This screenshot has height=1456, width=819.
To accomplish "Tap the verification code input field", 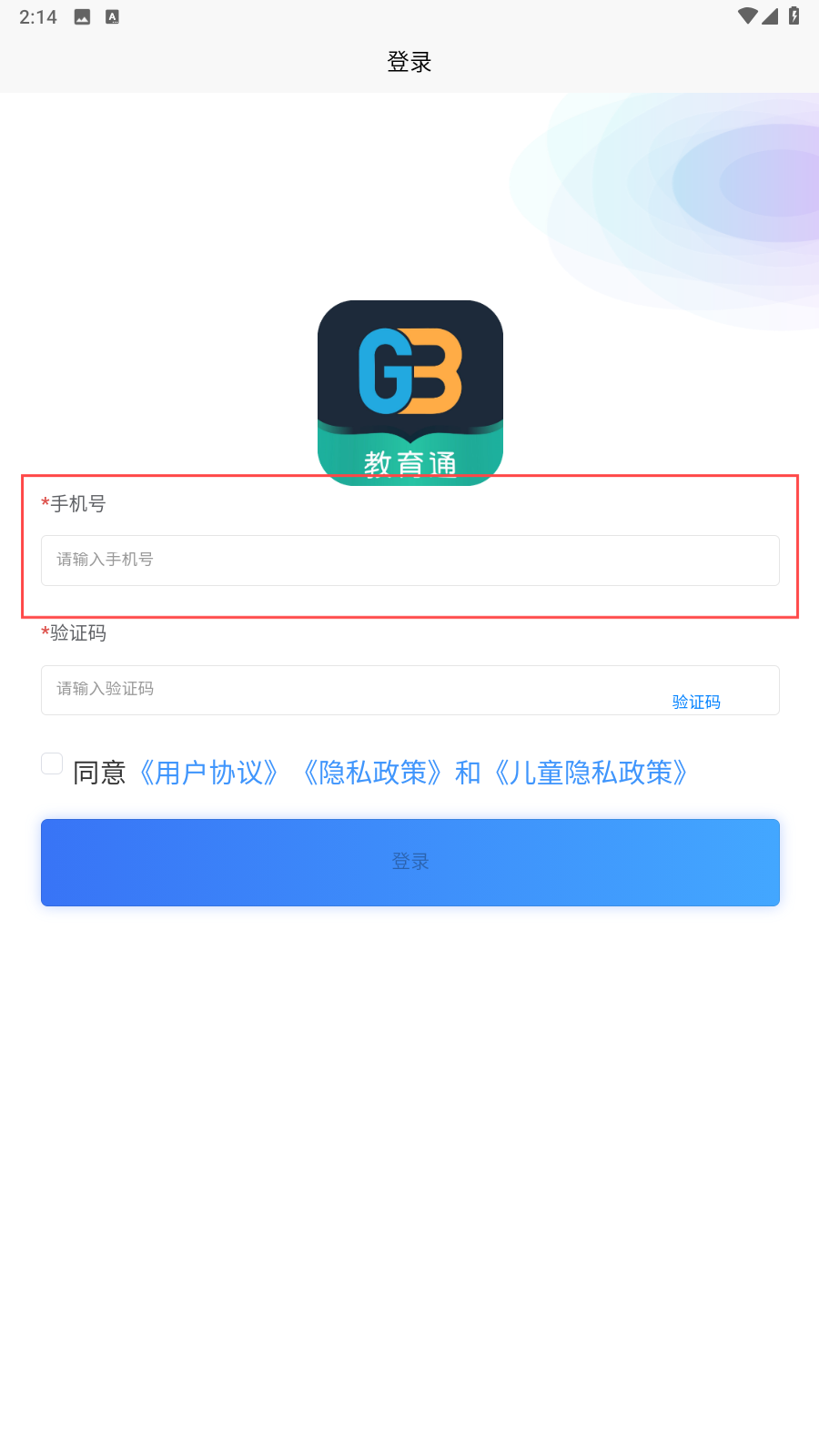I will [x=346, y=690].
